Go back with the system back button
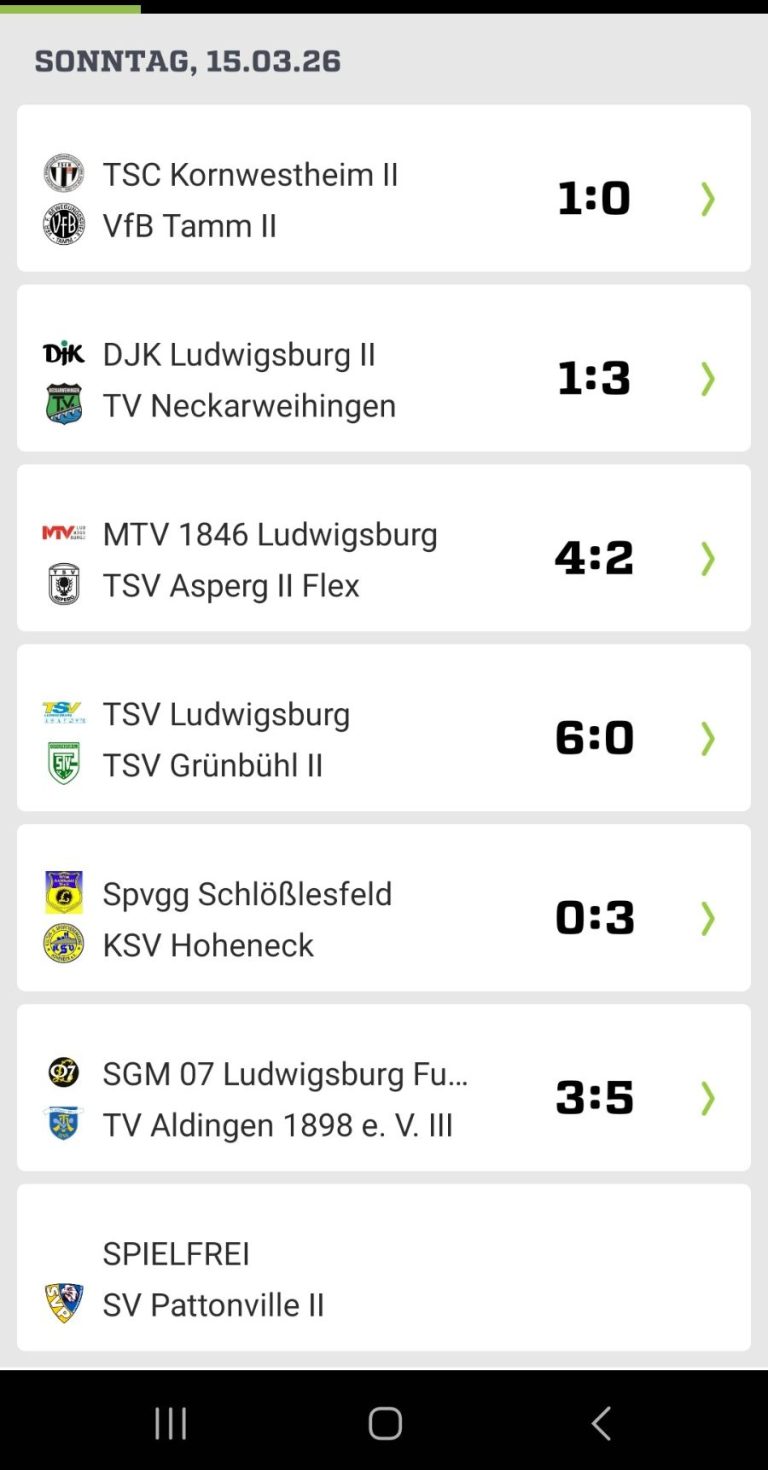 (x=600, y=1423)
